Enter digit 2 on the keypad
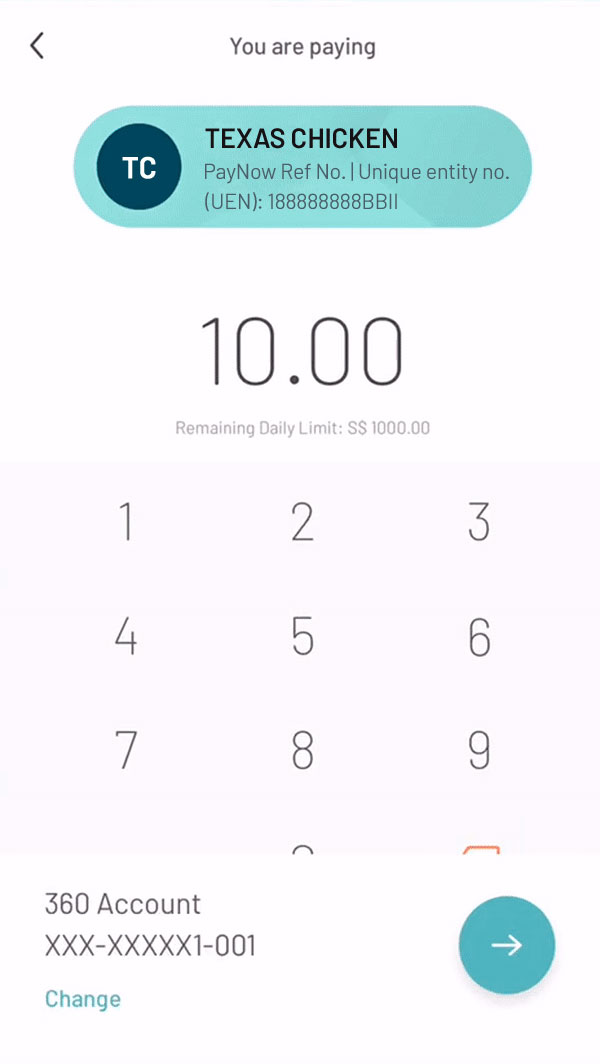Screen dimensions: 600x1064 302,522
